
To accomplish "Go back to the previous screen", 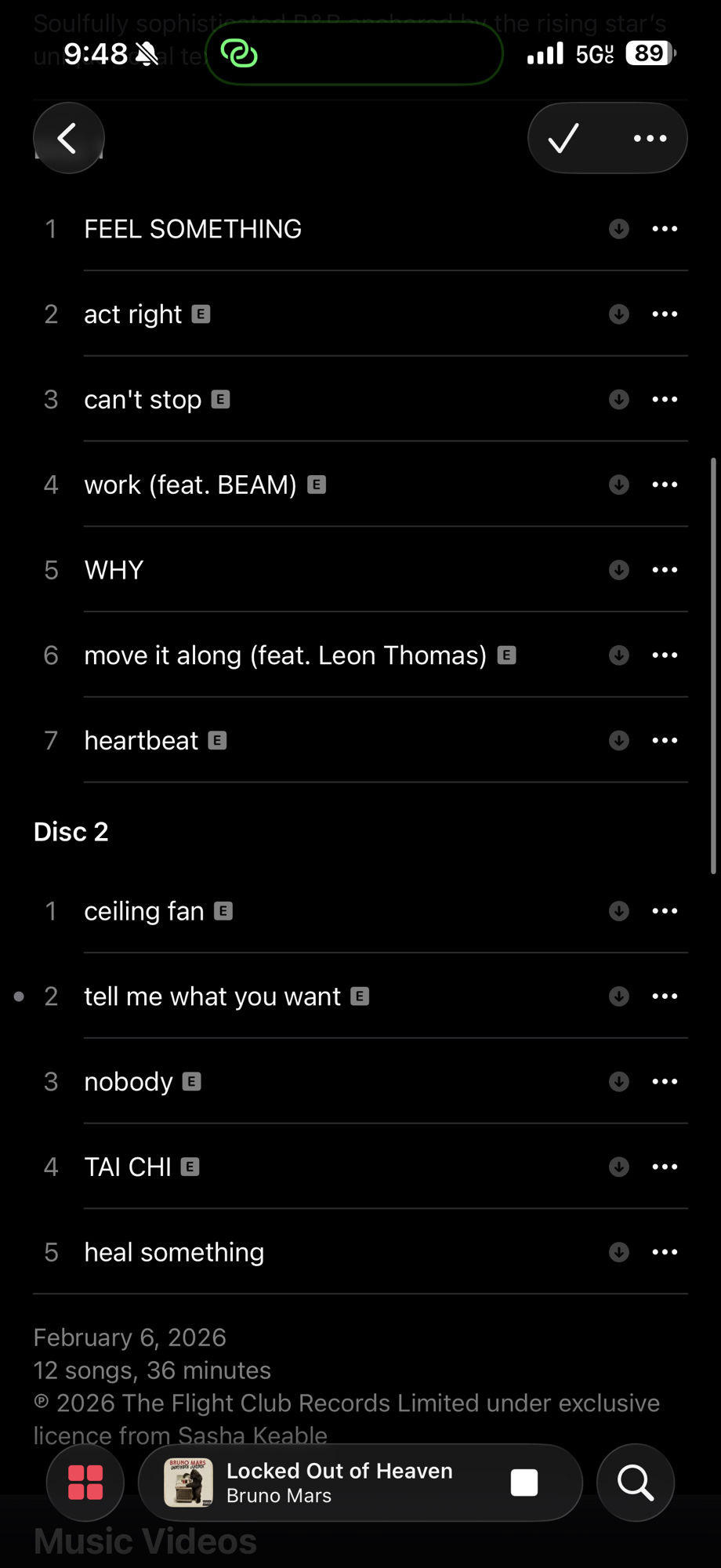I will click(68, 138).
